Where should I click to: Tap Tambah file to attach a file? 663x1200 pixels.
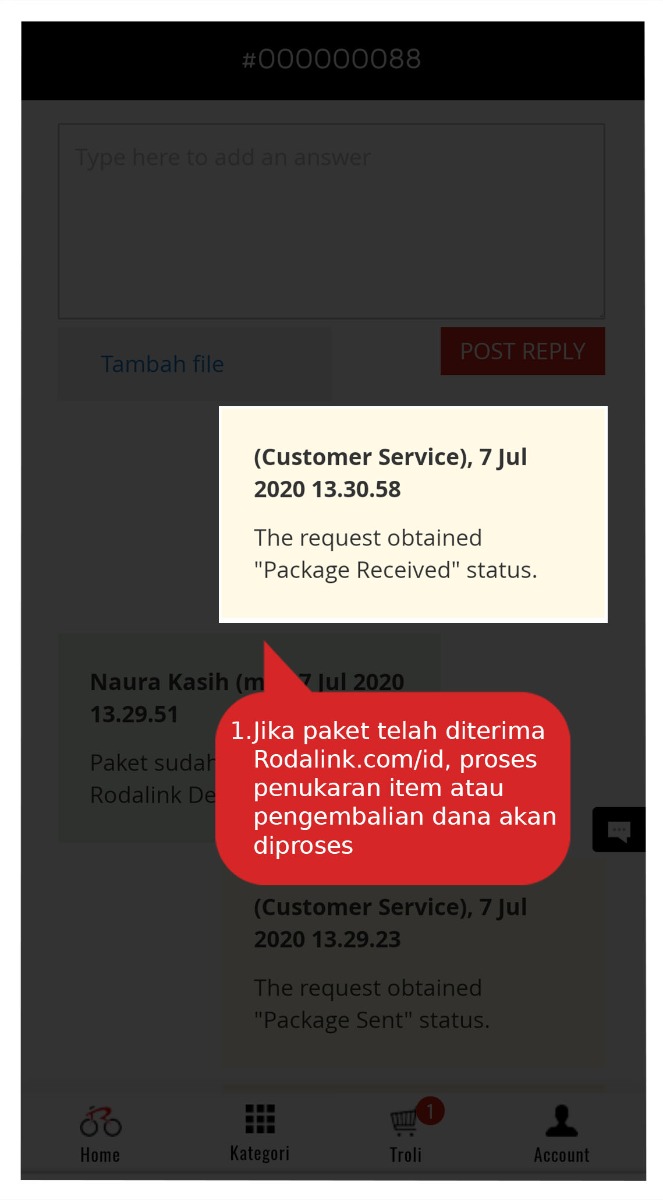[x=163, y=364]
